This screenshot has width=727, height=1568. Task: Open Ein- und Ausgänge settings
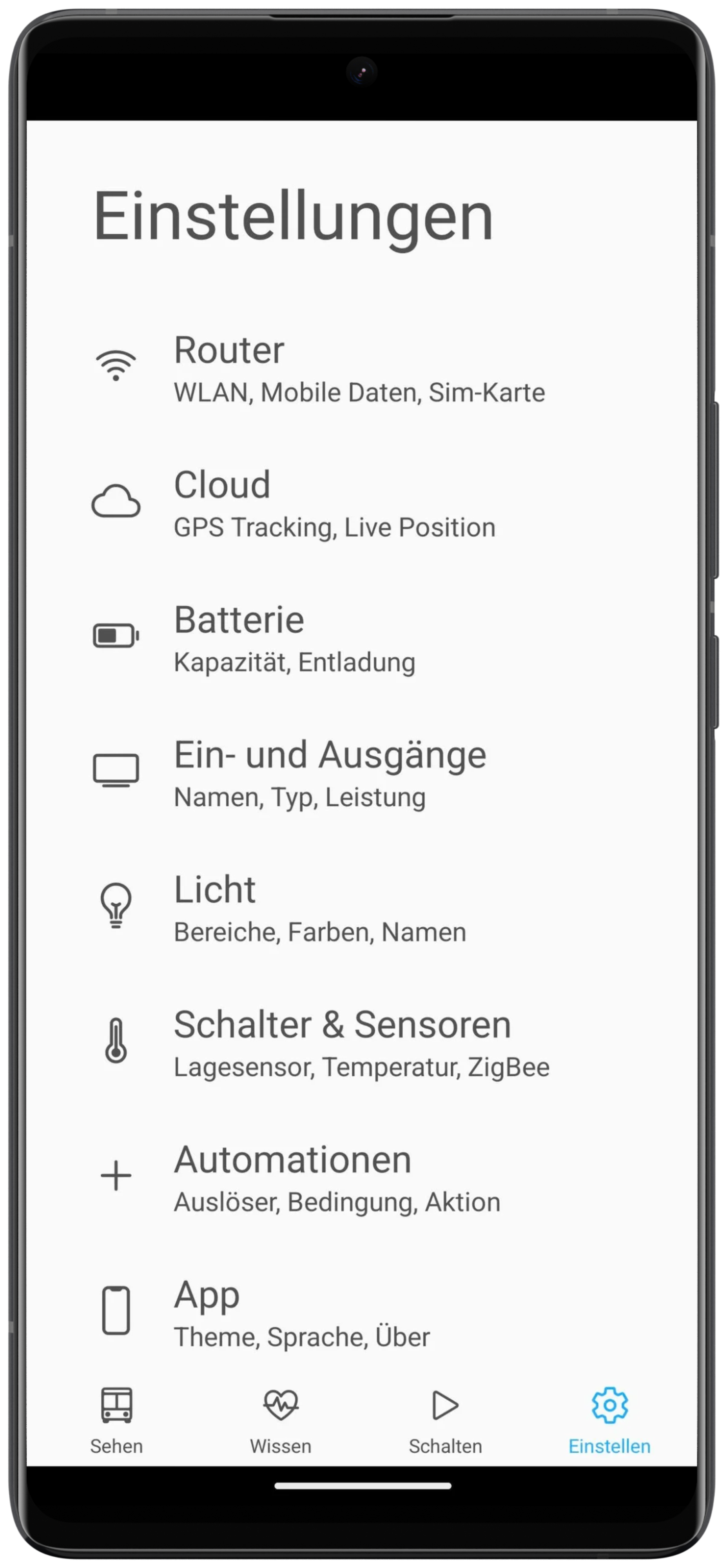(361, 773)
